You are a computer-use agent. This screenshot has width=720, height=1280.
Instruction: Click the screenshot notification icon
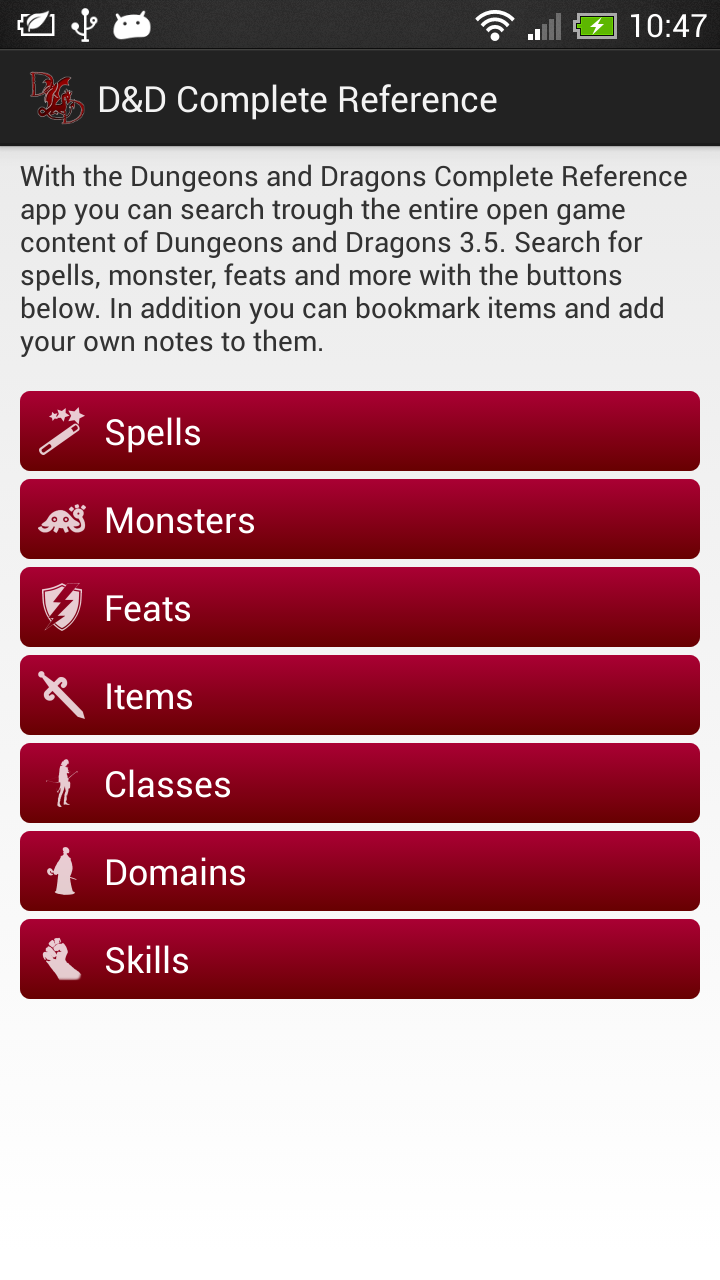coord(35,24)
